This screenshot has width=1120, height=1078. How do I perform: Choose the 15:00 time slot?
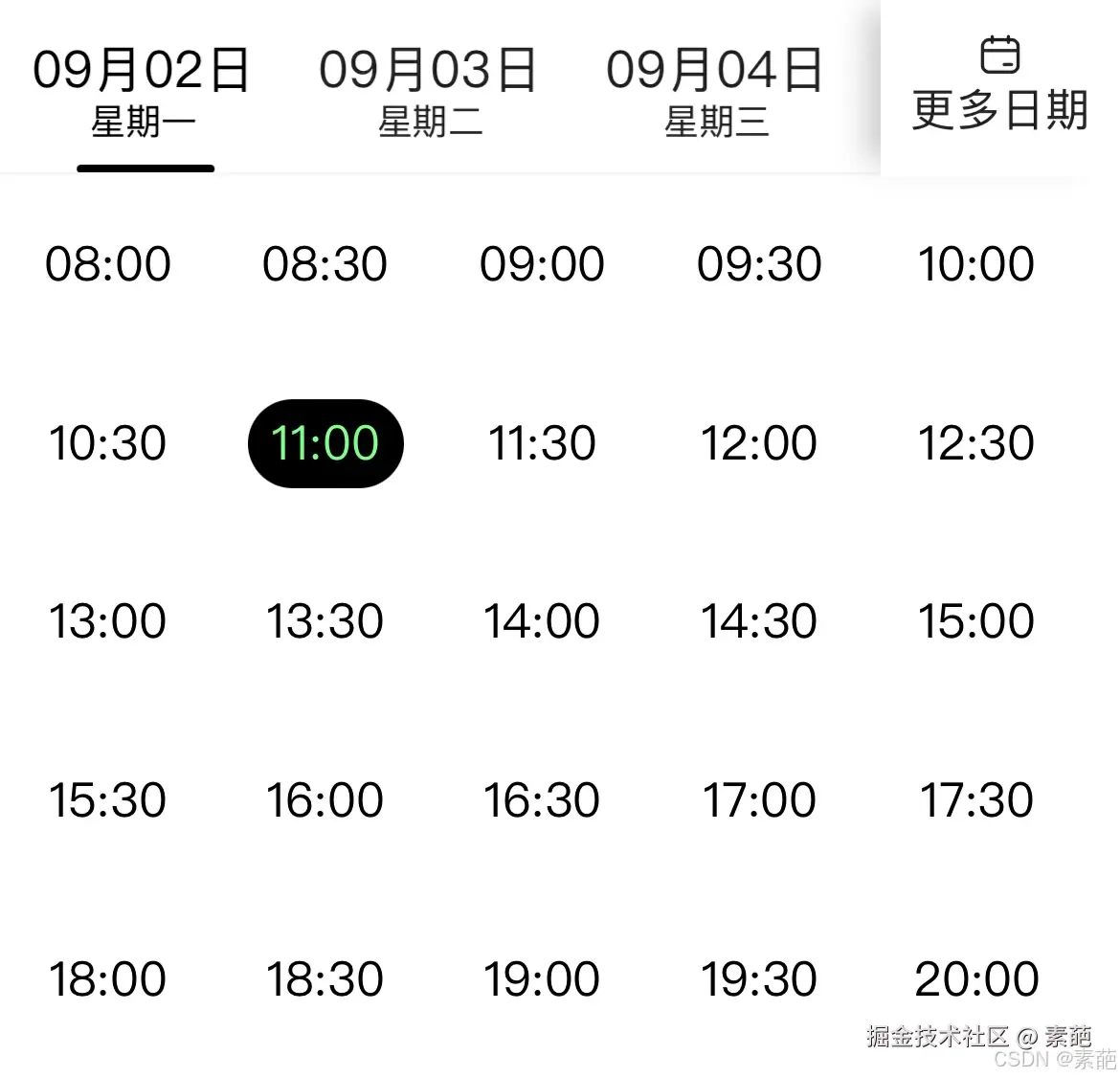(975, 621)
